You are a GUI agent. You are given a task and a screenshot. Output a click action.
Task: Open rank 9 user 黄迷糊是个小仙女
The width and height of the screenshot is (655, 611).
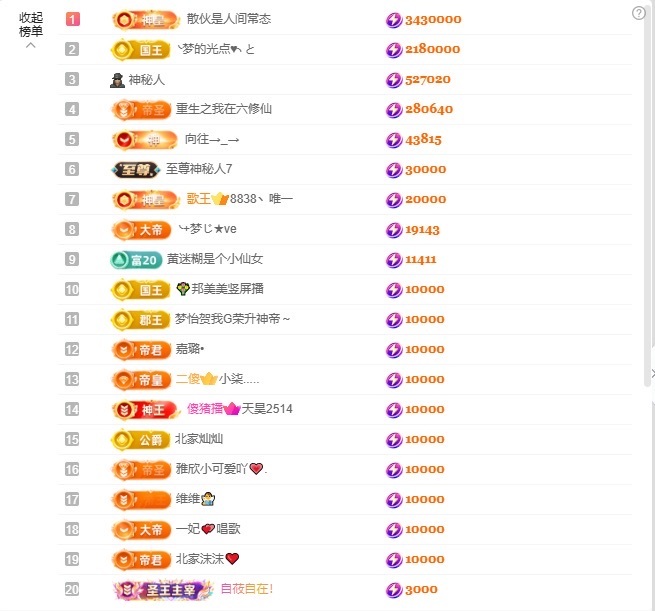click(214, 259)
